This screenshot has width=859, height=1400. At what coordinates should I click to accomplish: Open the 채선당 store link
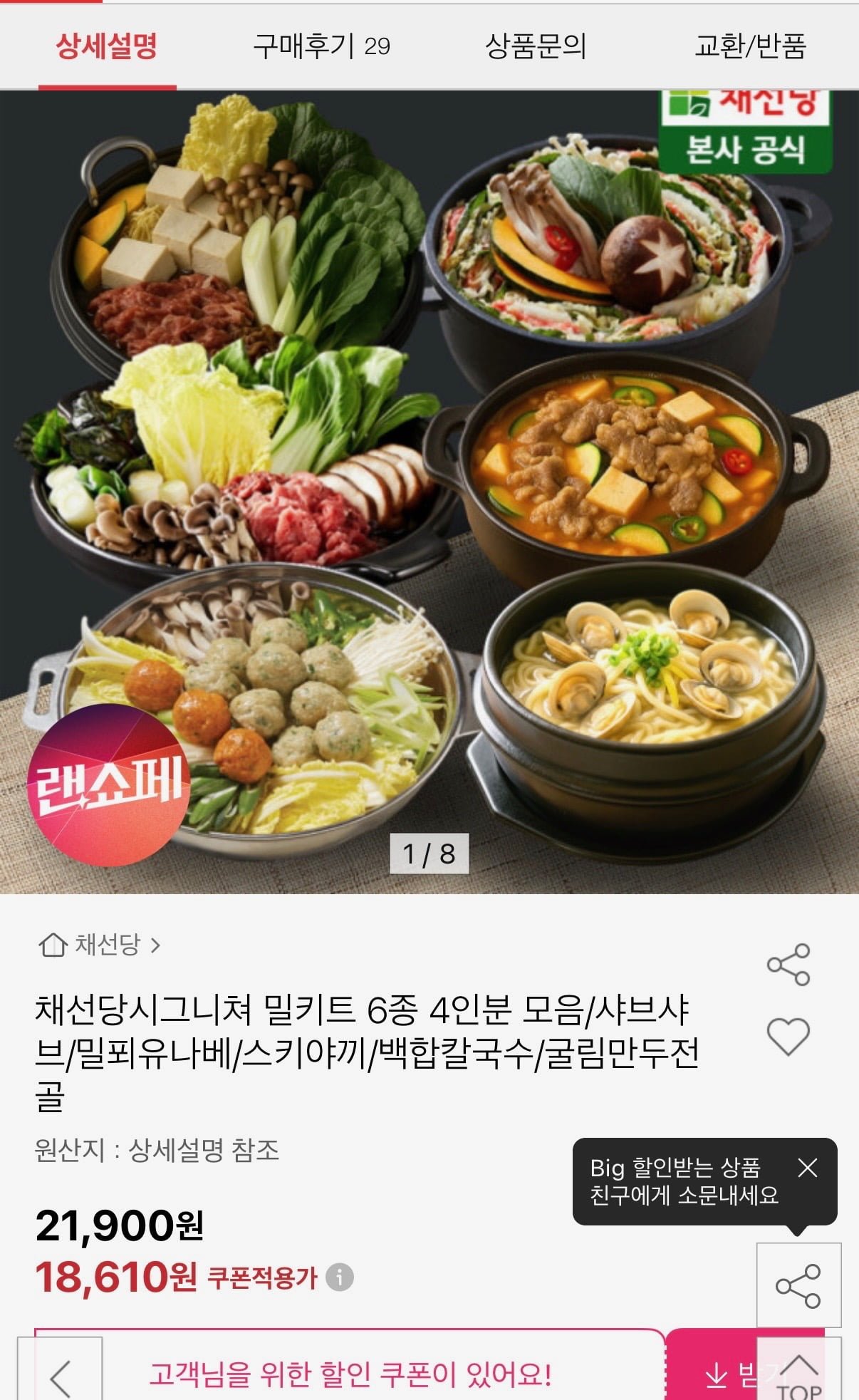pos(100,945)
